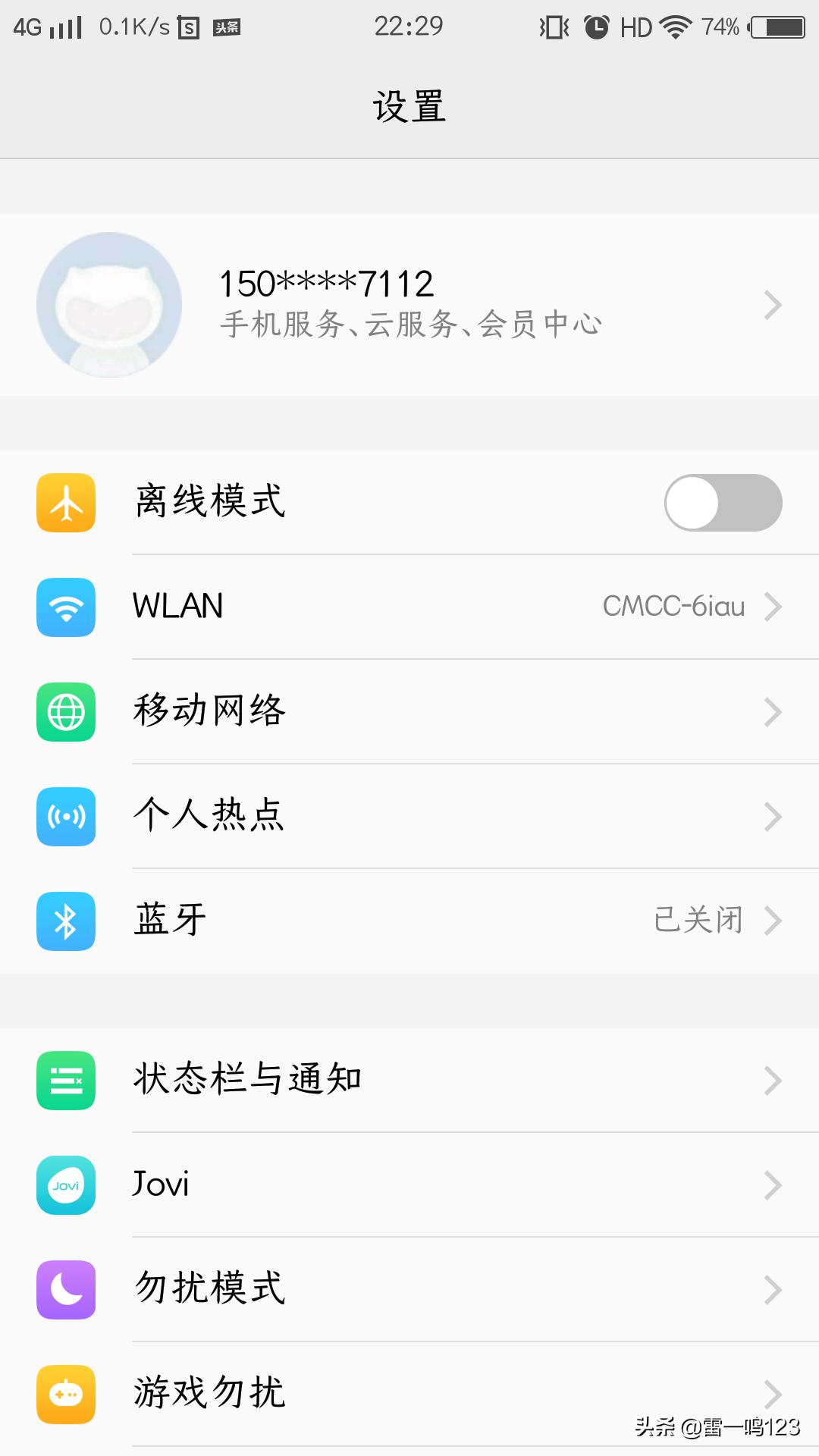
Task: Tap the green globe mobile network icon
Action: (x=66, y=712)
